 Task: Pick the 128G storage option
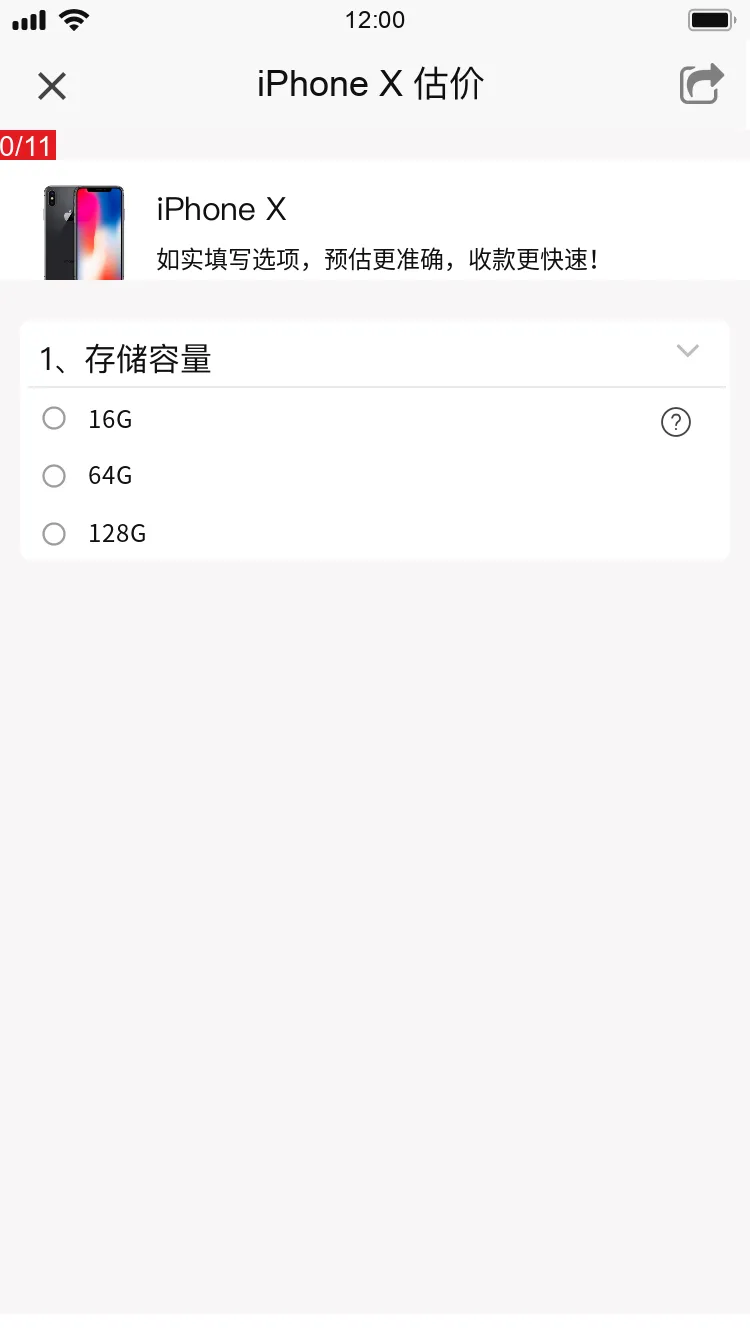(x=54, y=534)
